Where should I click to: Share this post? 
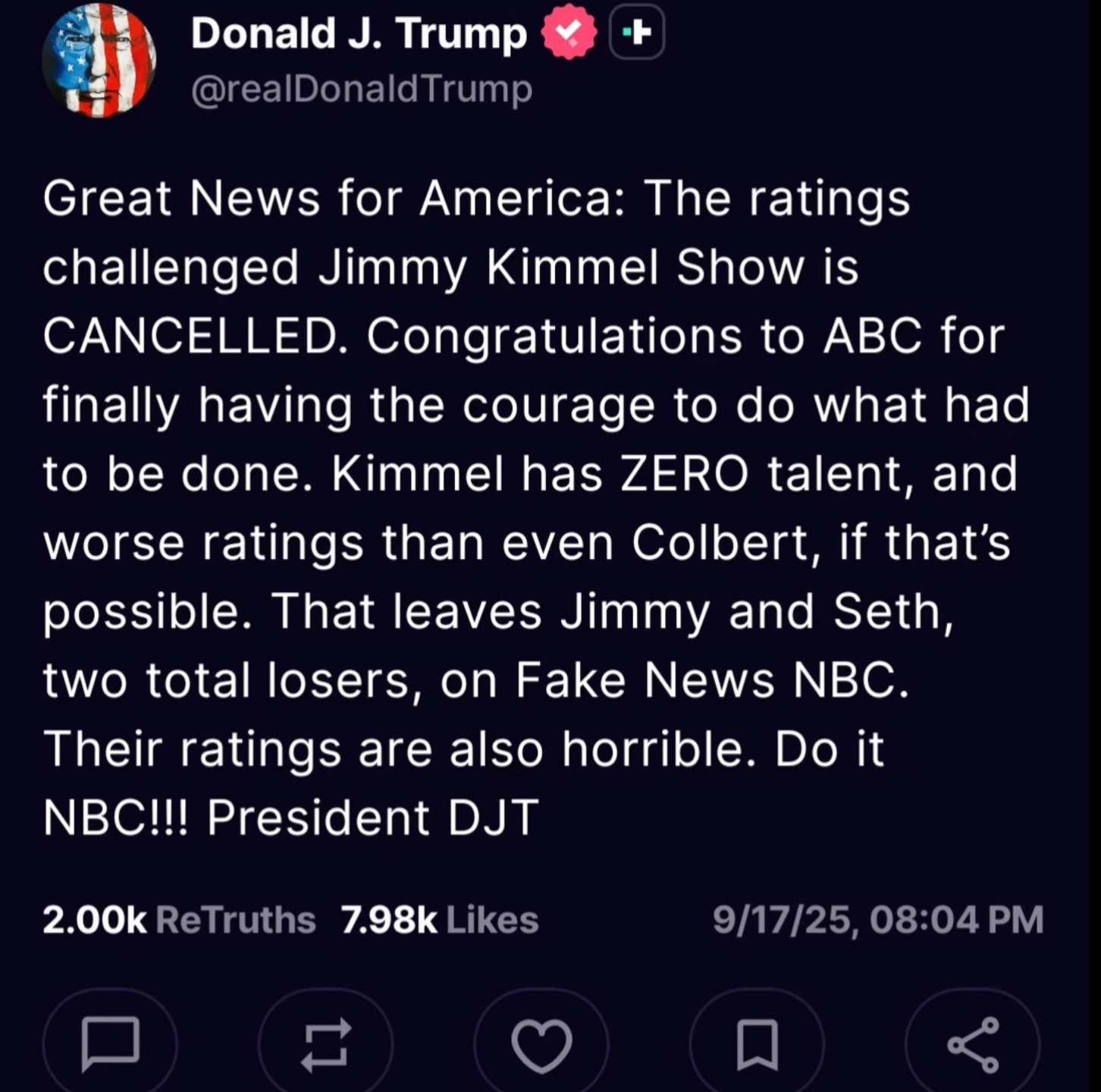coord(973,1043)
